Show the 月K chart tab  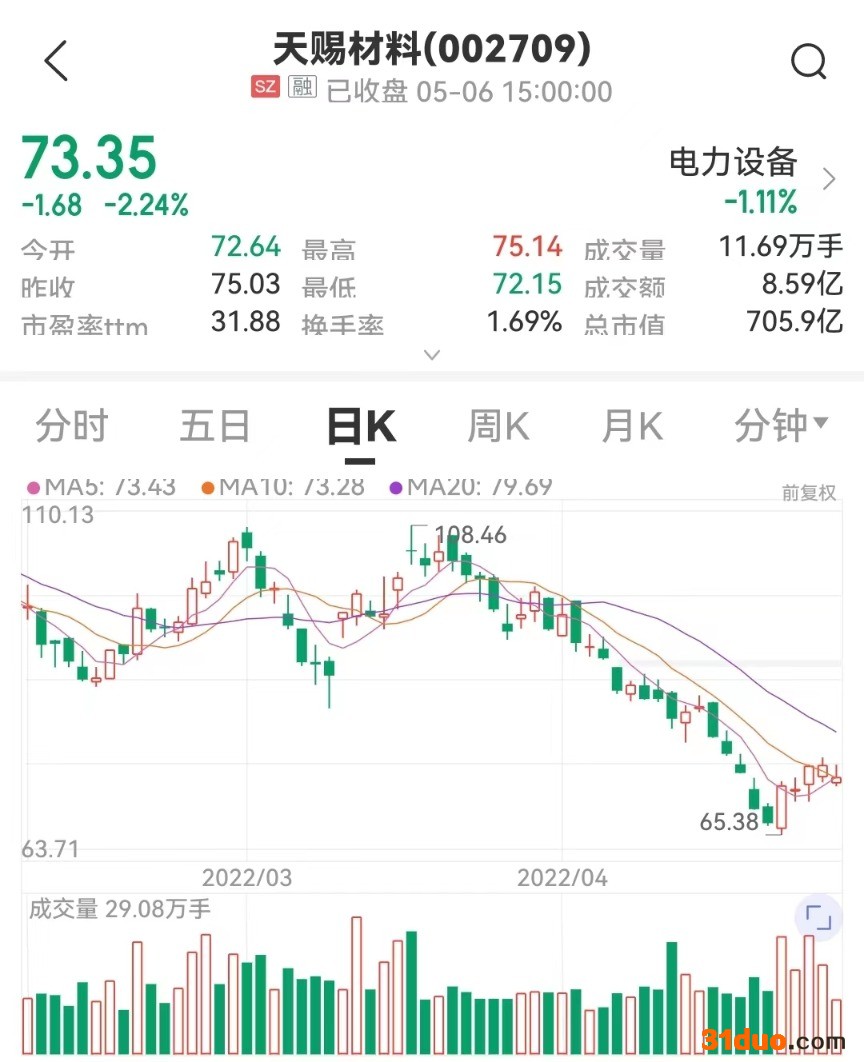point(631,427)
